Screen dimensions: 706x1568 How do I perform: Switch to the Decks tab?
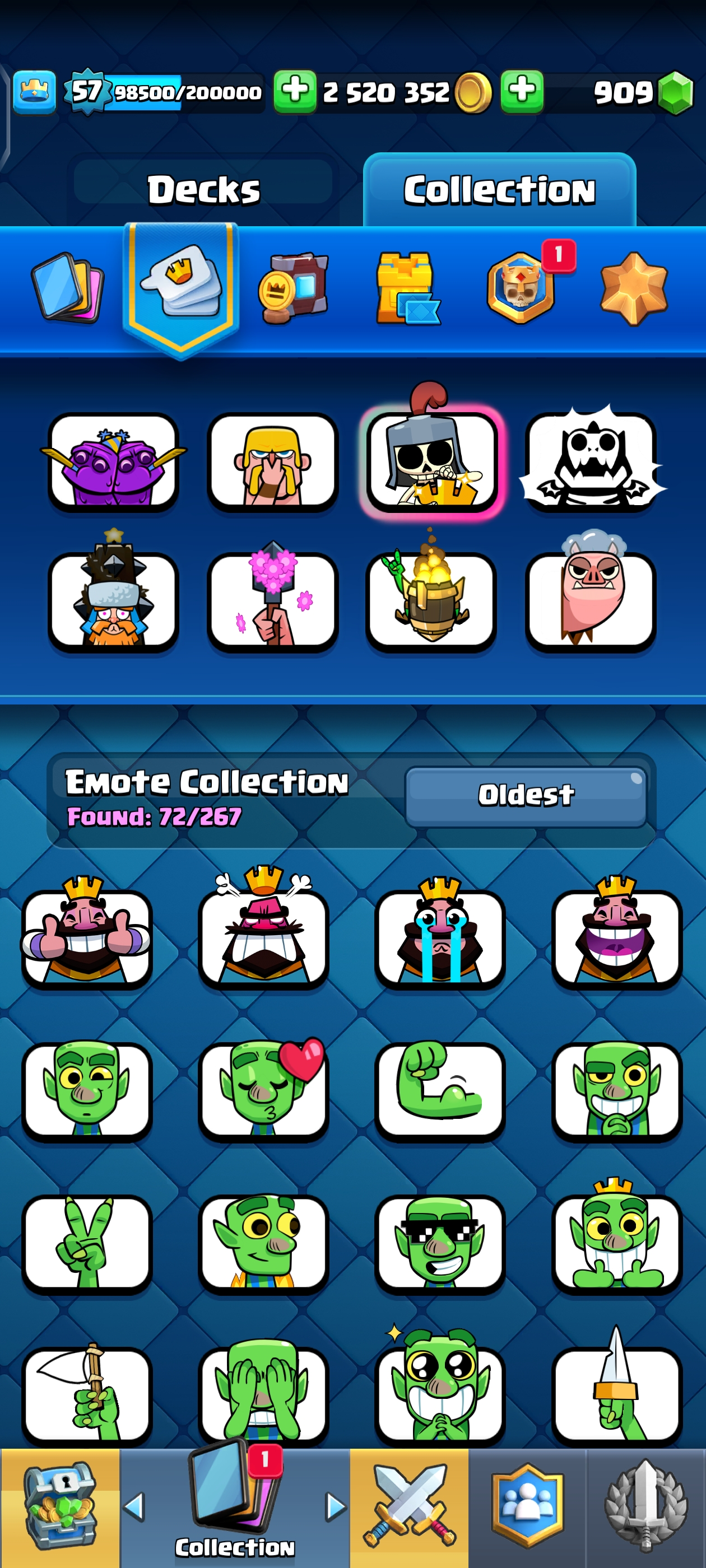(x=203, y=189)
